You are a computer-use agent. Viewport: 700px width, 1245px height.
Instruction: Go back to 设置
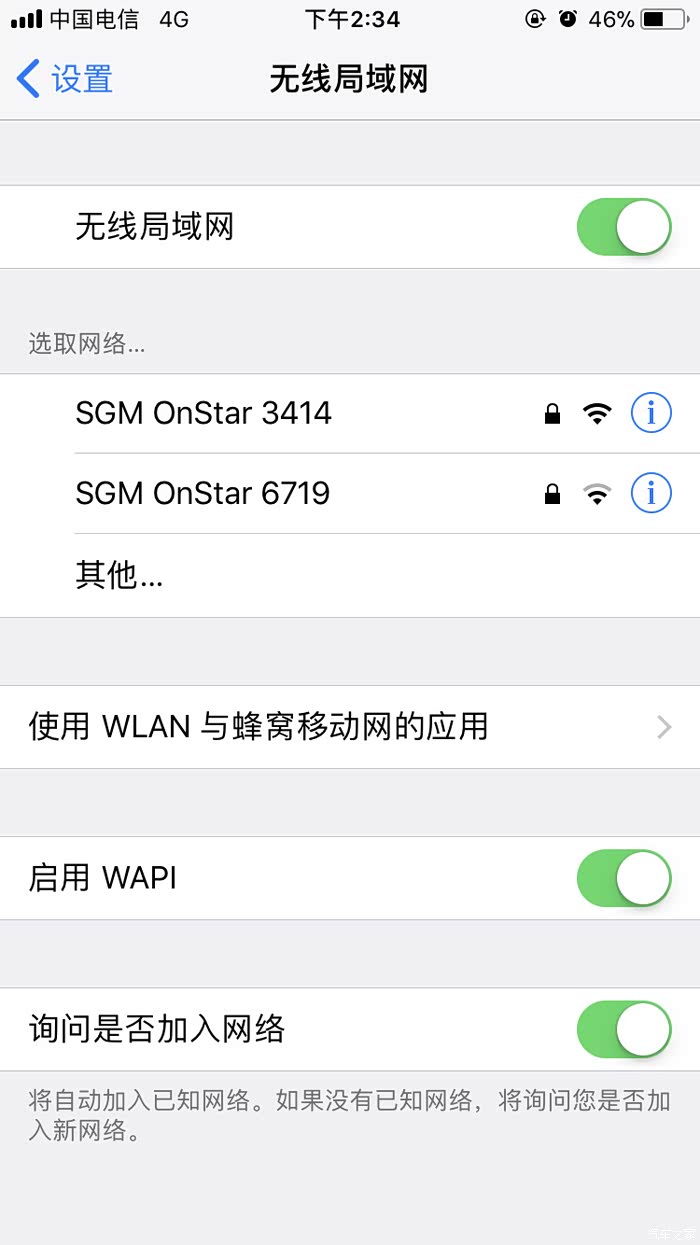[65, 79]
